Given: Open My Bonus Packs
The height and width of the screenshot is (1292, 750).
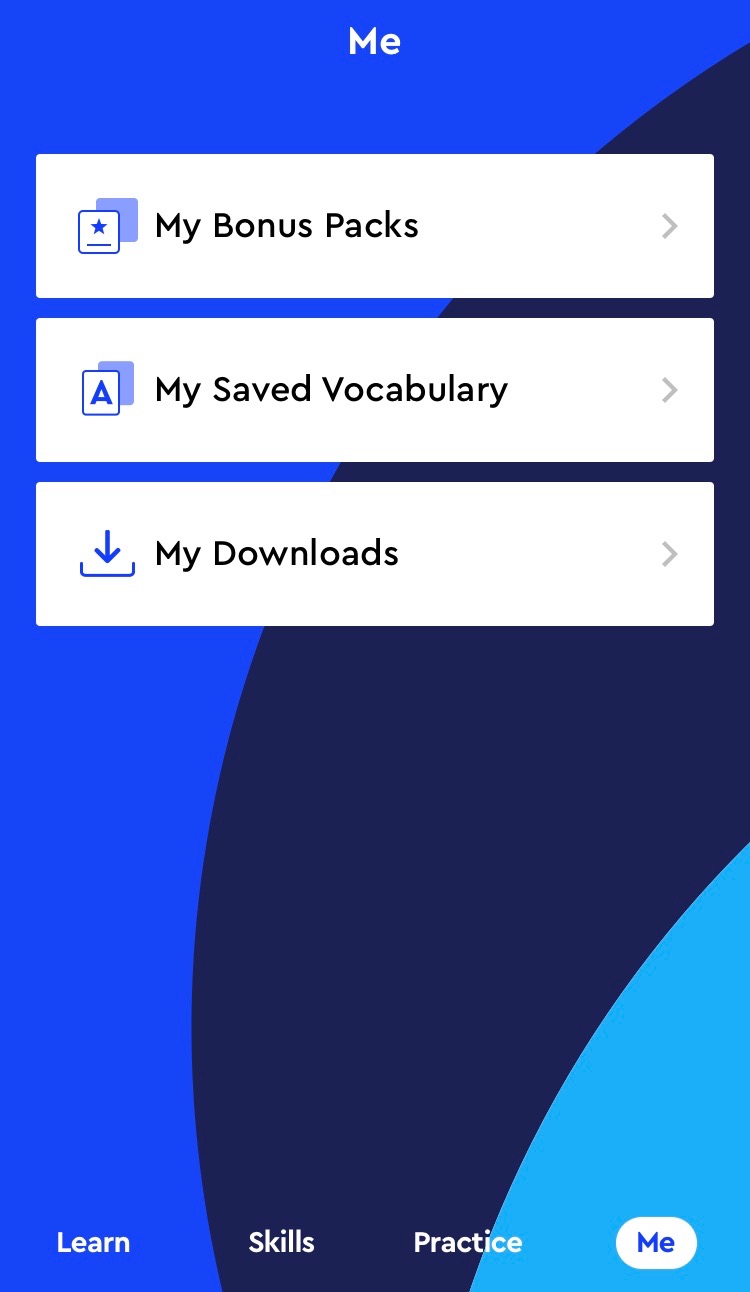Looking at the screenshot, I should pyautogui.click(x=374, y=226).
